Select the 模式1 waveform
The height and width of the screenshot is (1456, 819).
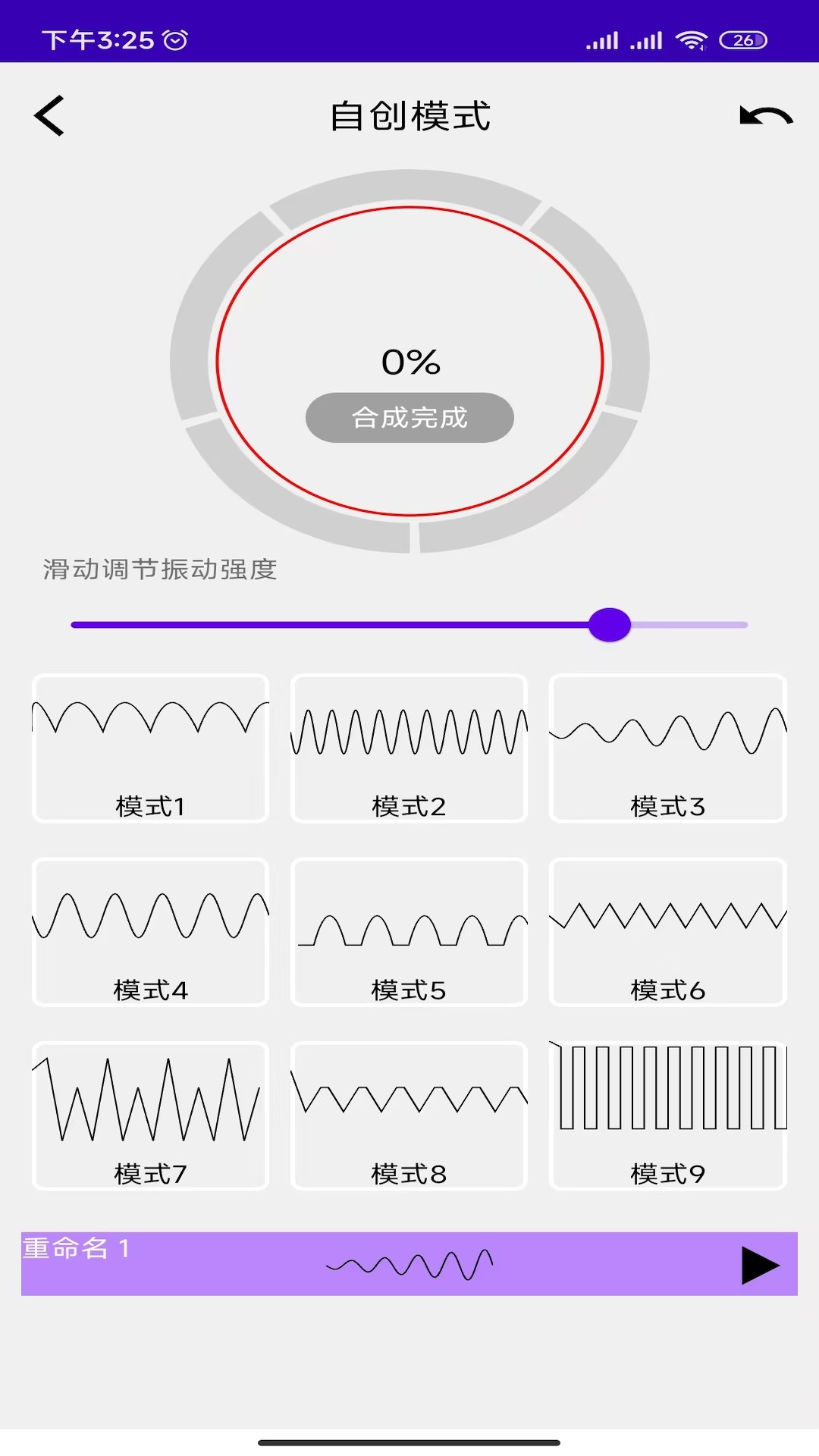coord(150,748)
